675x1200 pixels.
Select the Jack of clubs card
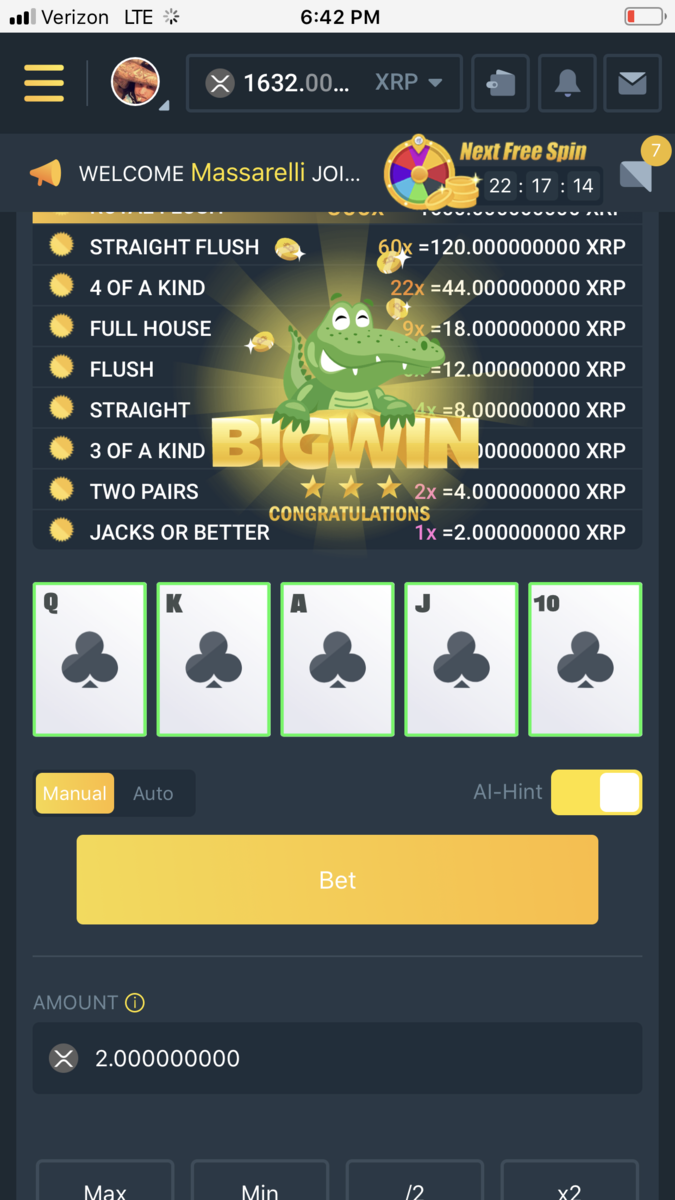click(x=461, y=659)
